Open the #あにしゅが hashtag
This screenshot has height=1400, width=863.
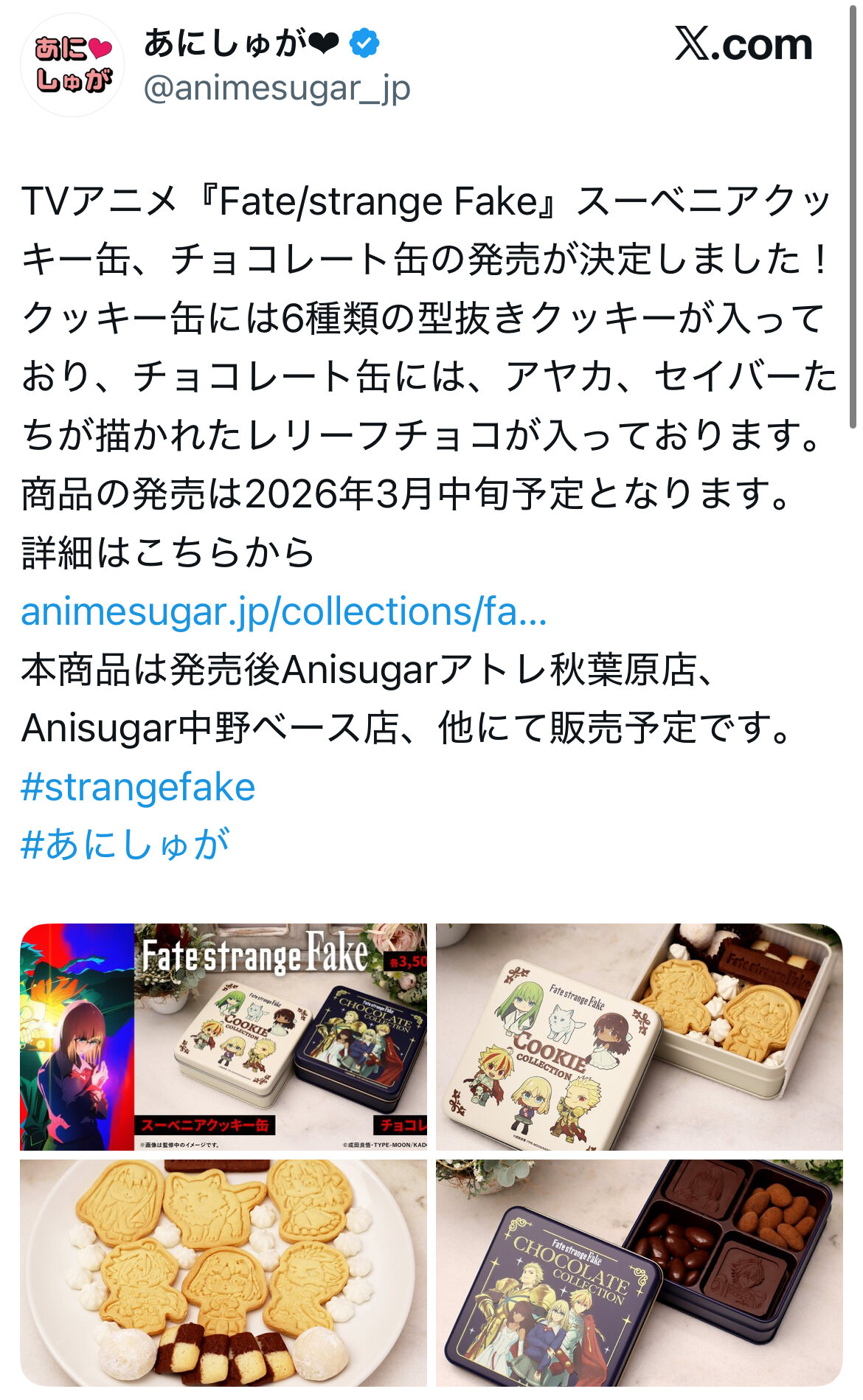[x=125, y=845]
